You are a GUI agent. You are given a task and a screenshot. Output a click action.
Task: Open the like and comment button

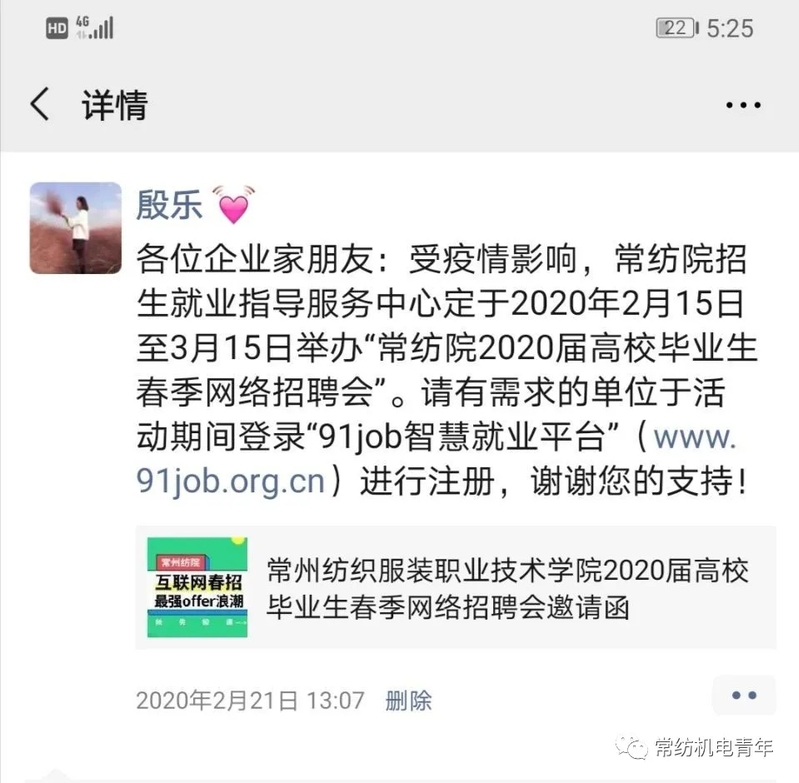744,696
